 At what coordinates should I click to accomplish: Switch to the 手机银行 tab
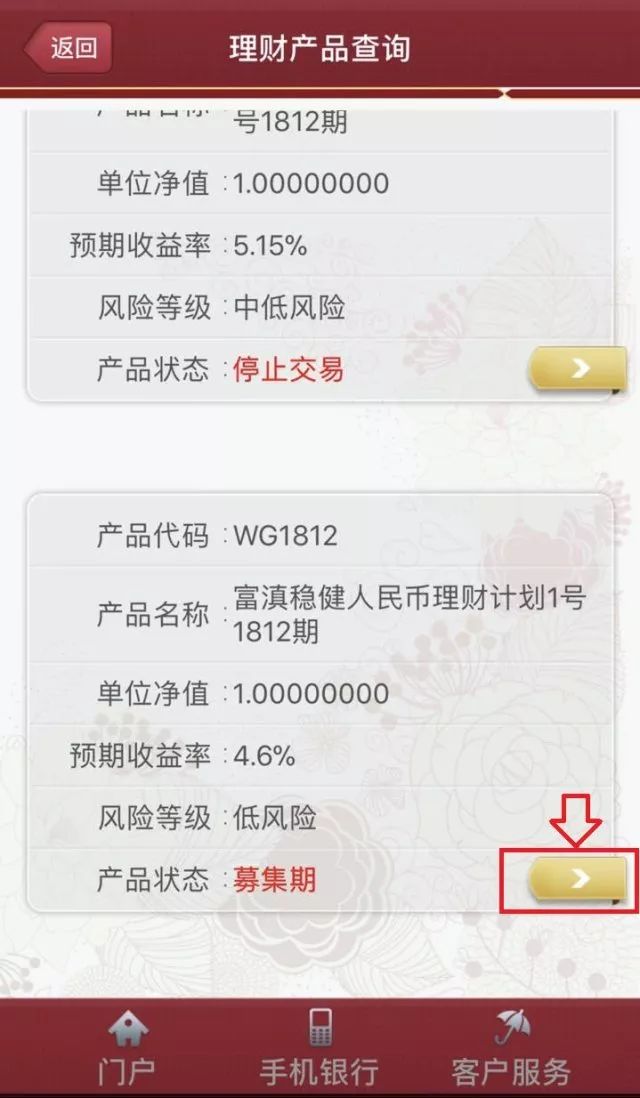319,1048
